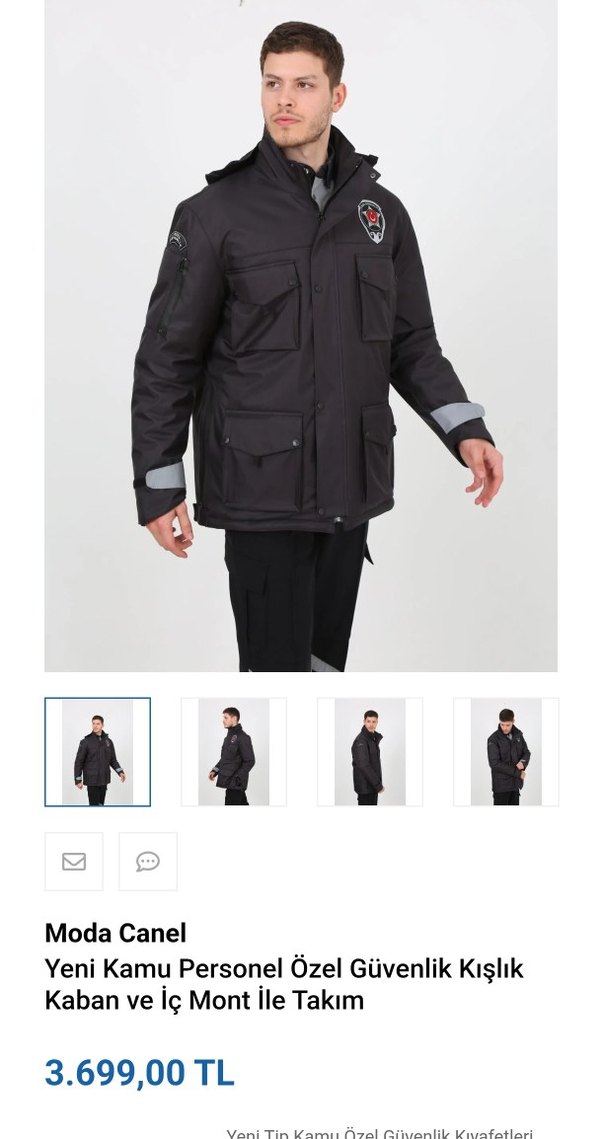The width and height of the screenshot is (602, 1139).
Task: Open the main product photo of the jacket
Action: [x=300, y=335]
